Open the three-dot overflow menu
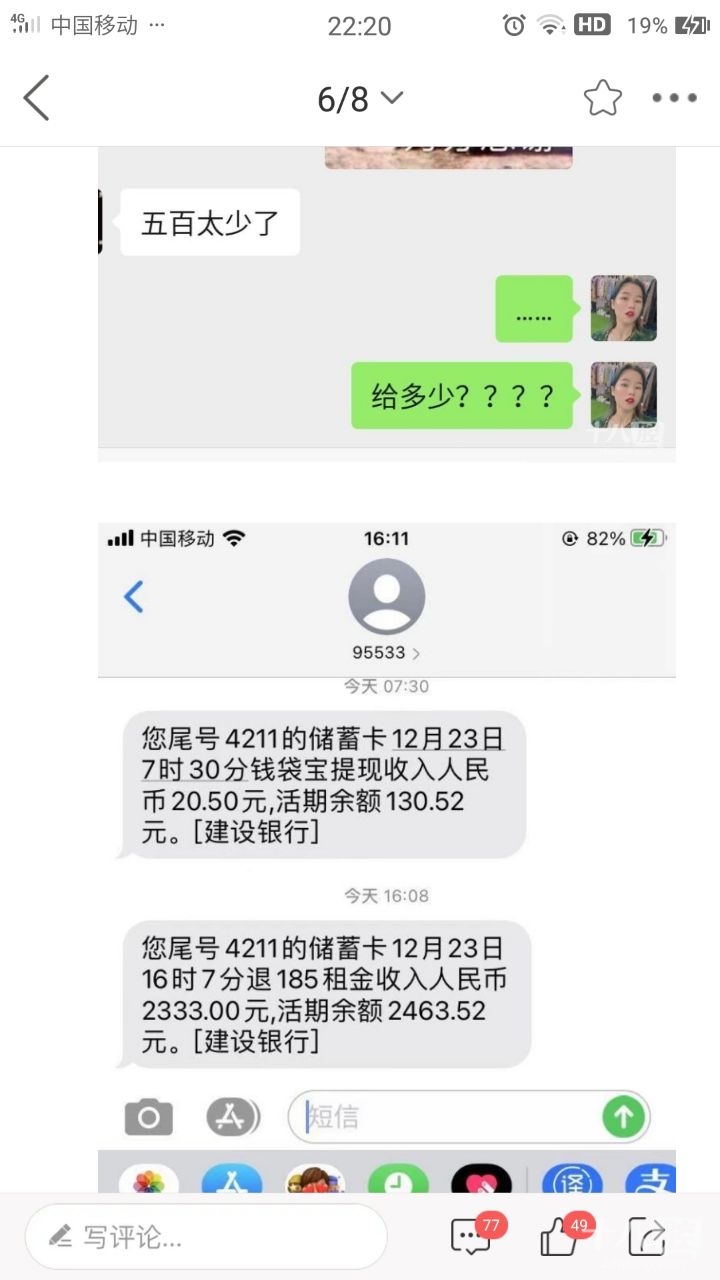This screenshot has height=1280, width=720. point(674,98)
